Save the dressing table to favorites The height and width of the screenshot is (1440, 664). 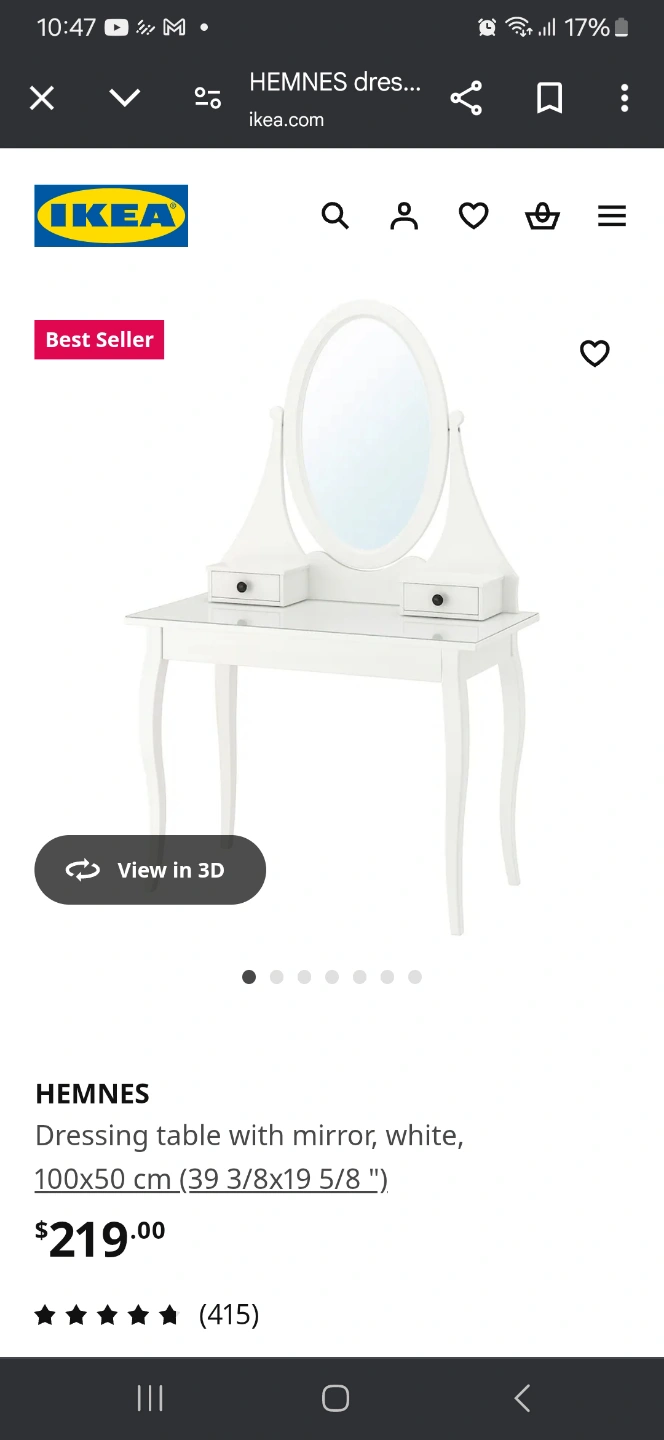(595, 353)
